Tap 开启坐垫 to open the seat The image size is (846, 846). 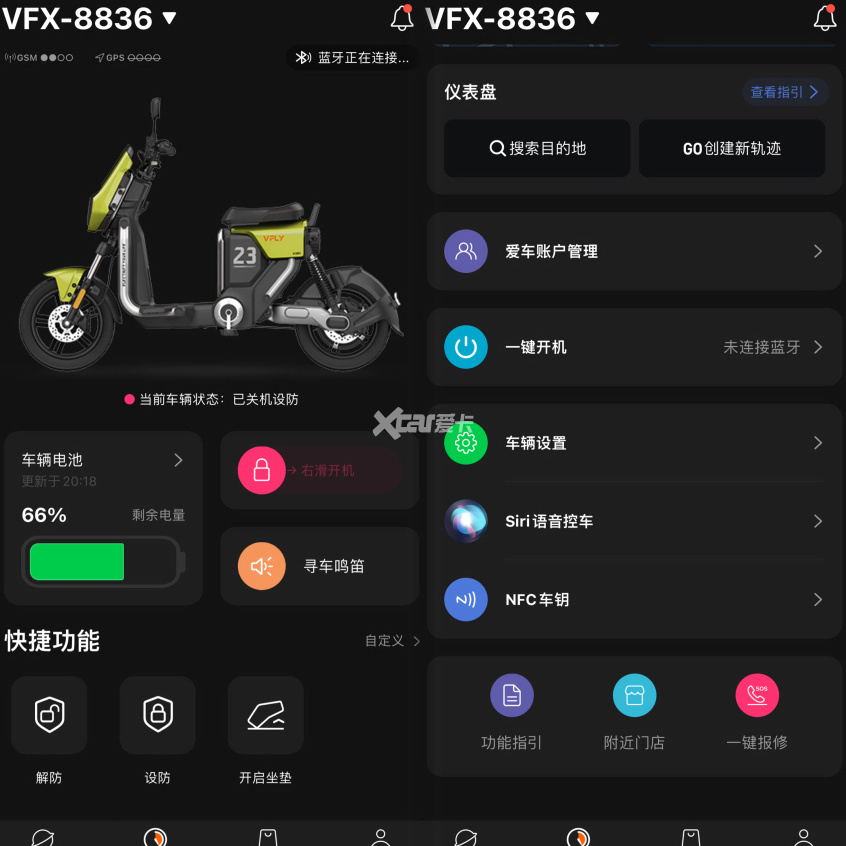[x=265, y=730]
